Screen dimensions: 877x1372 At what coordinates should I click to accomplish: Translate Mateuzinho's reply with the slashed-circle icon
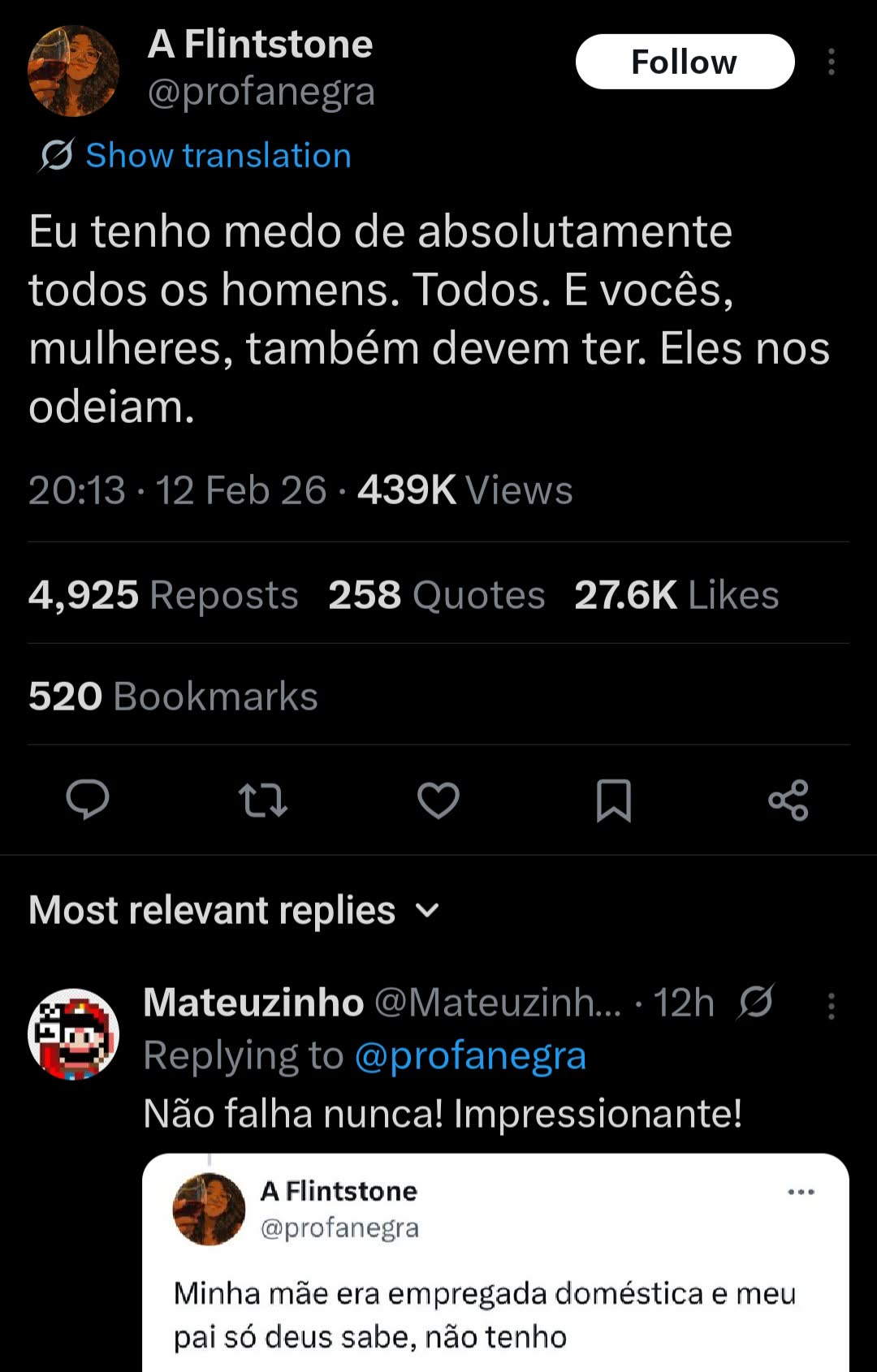756,1002
